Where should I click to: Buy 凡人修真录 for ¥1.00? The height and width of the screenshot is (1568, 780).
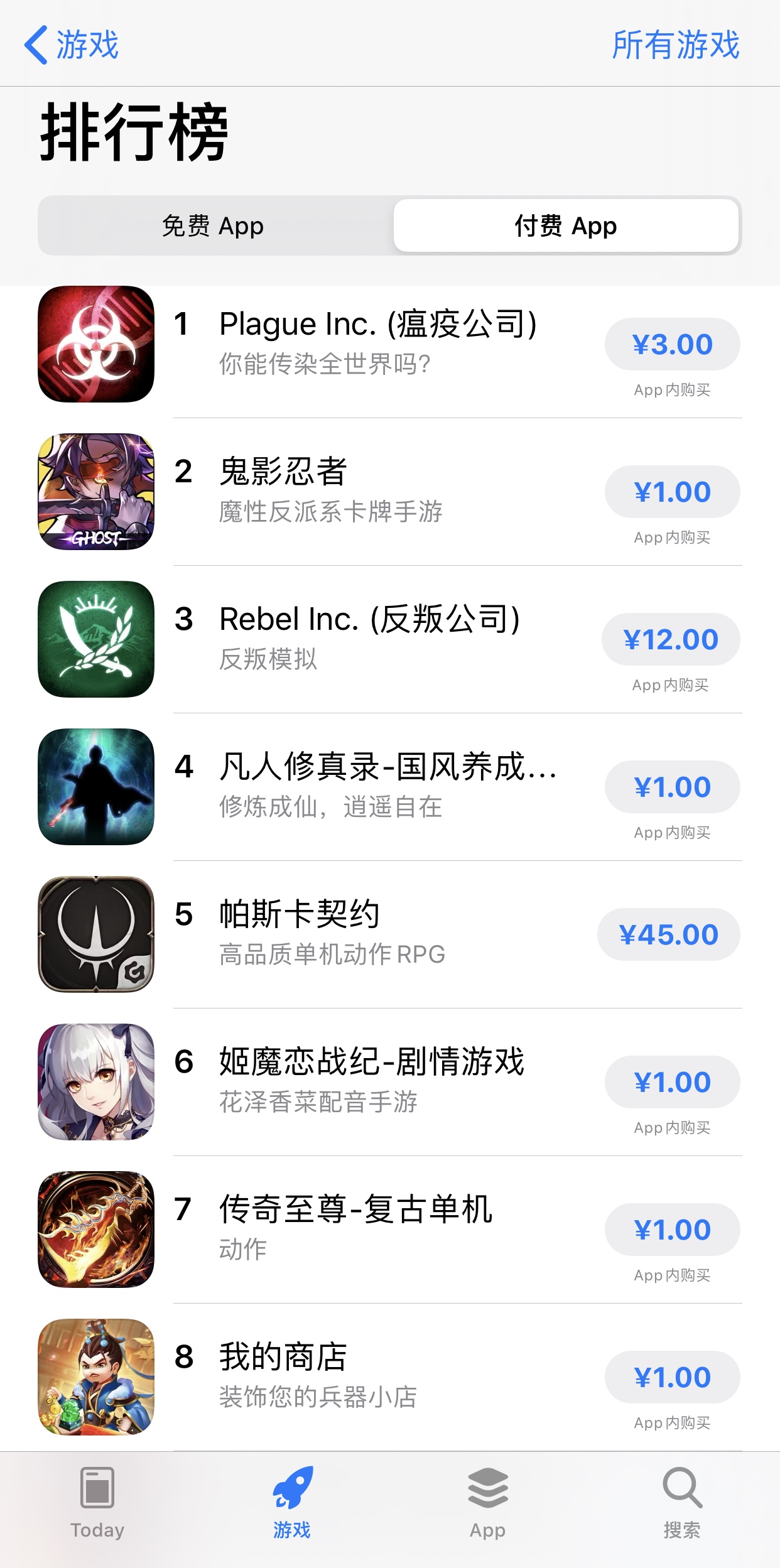coord(672,787)
